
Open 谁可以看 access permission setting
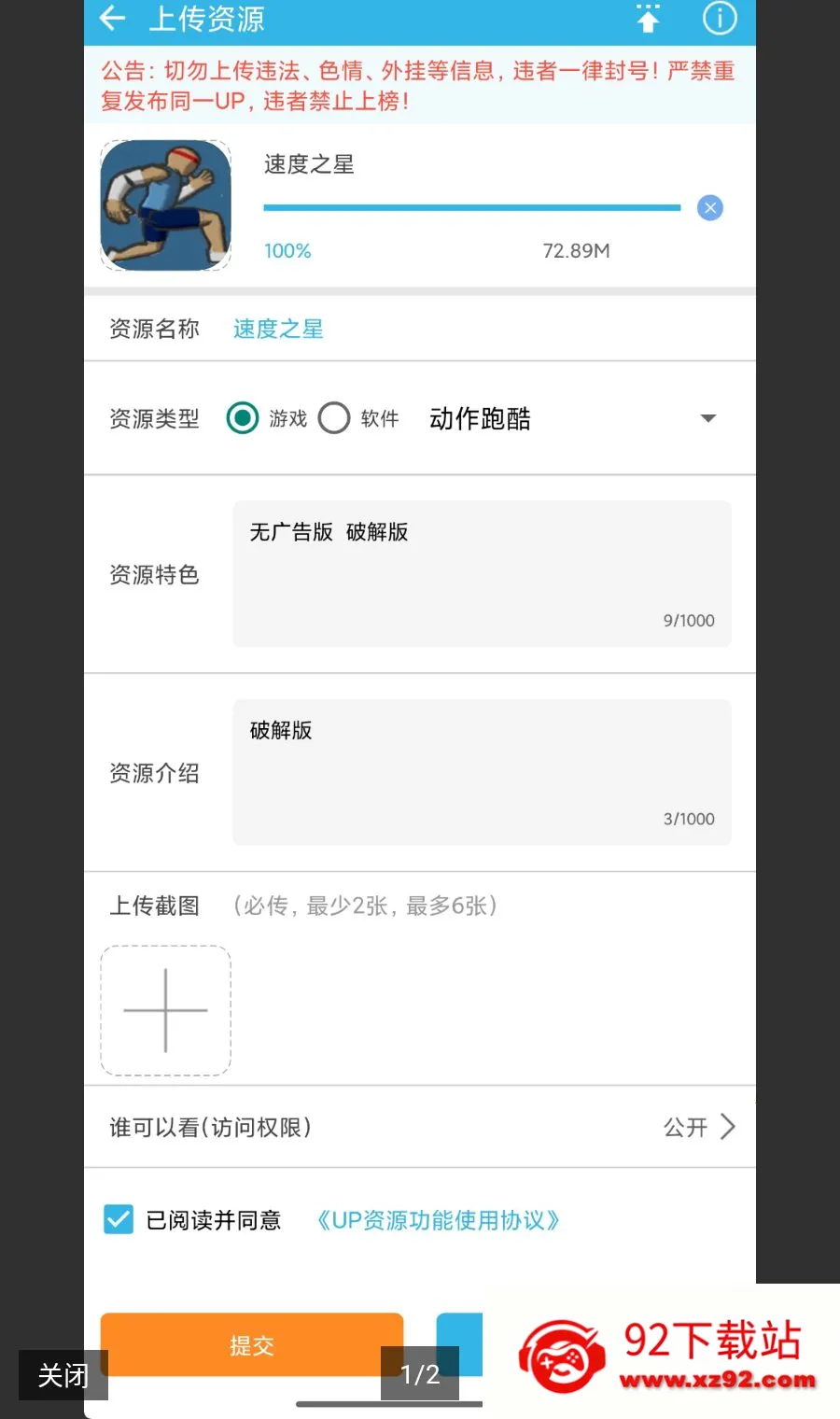(420, 1127)
